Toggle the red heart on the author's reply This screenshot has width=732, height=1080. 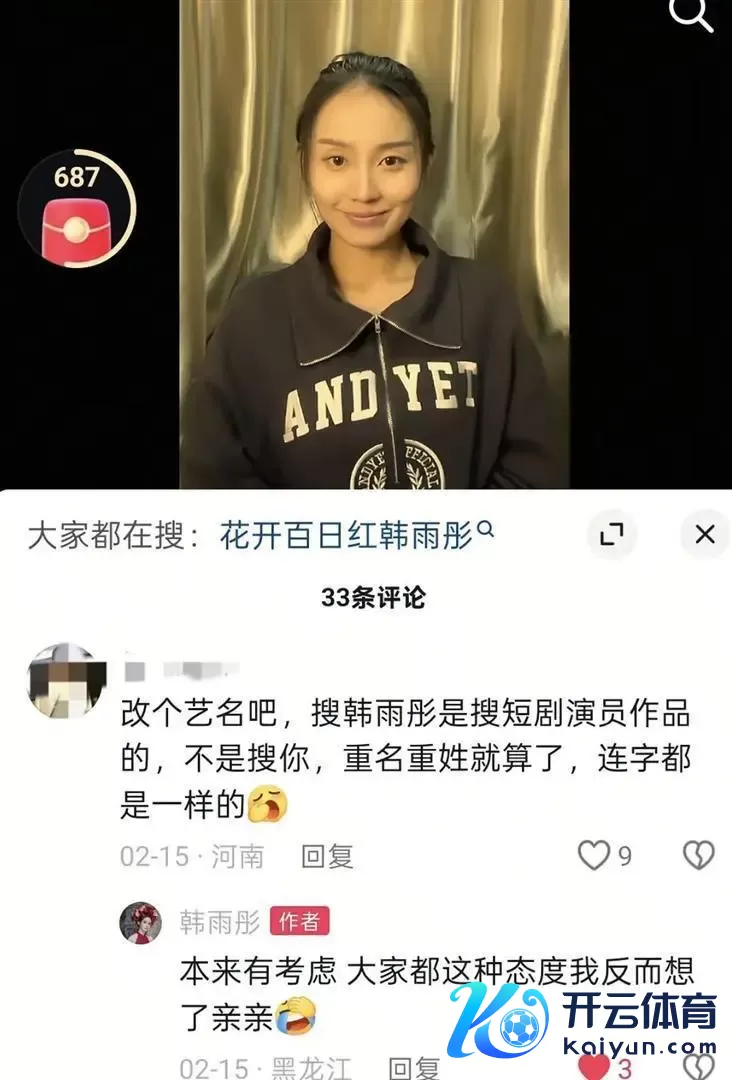[594, 1067]
